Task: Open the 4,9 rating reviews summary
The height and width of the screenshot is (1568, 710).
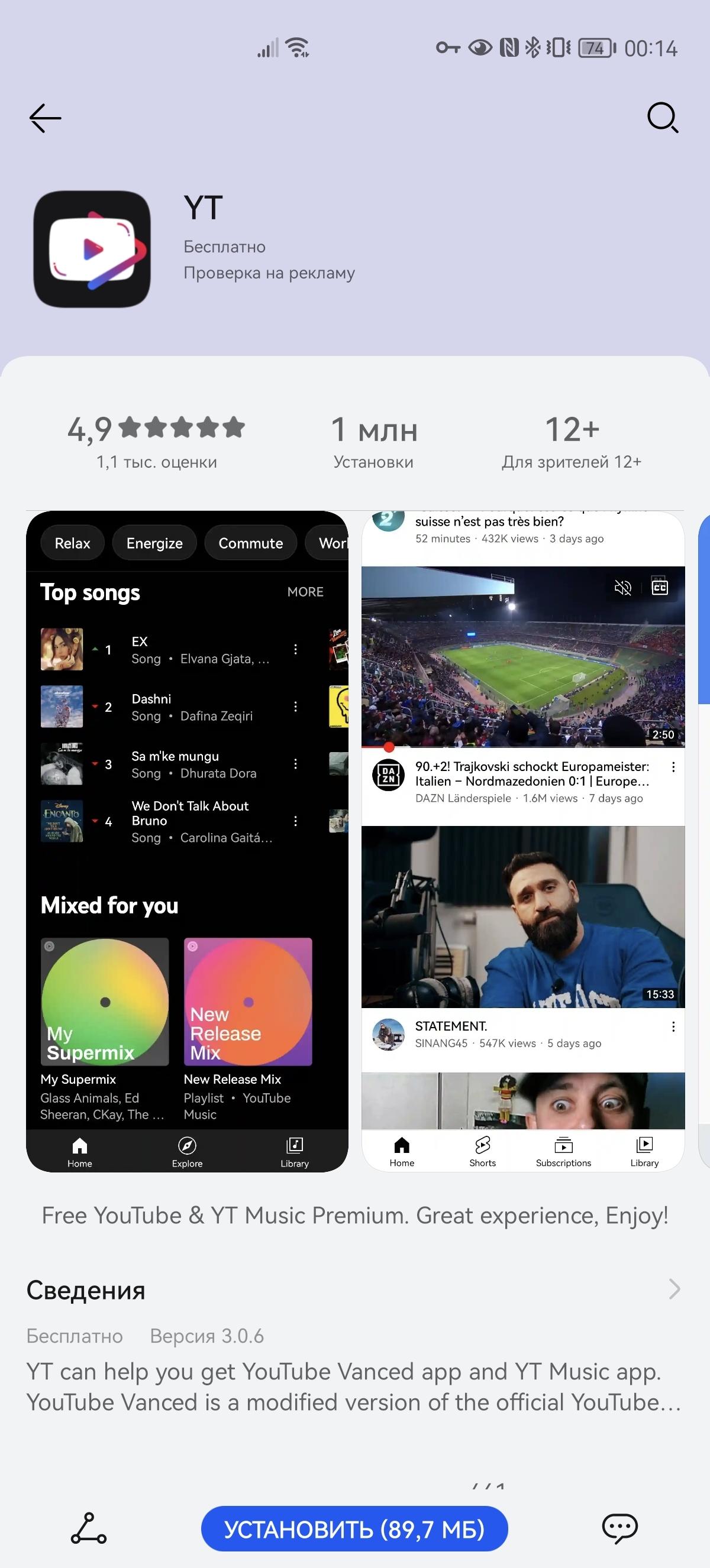Action: [156, 441]
